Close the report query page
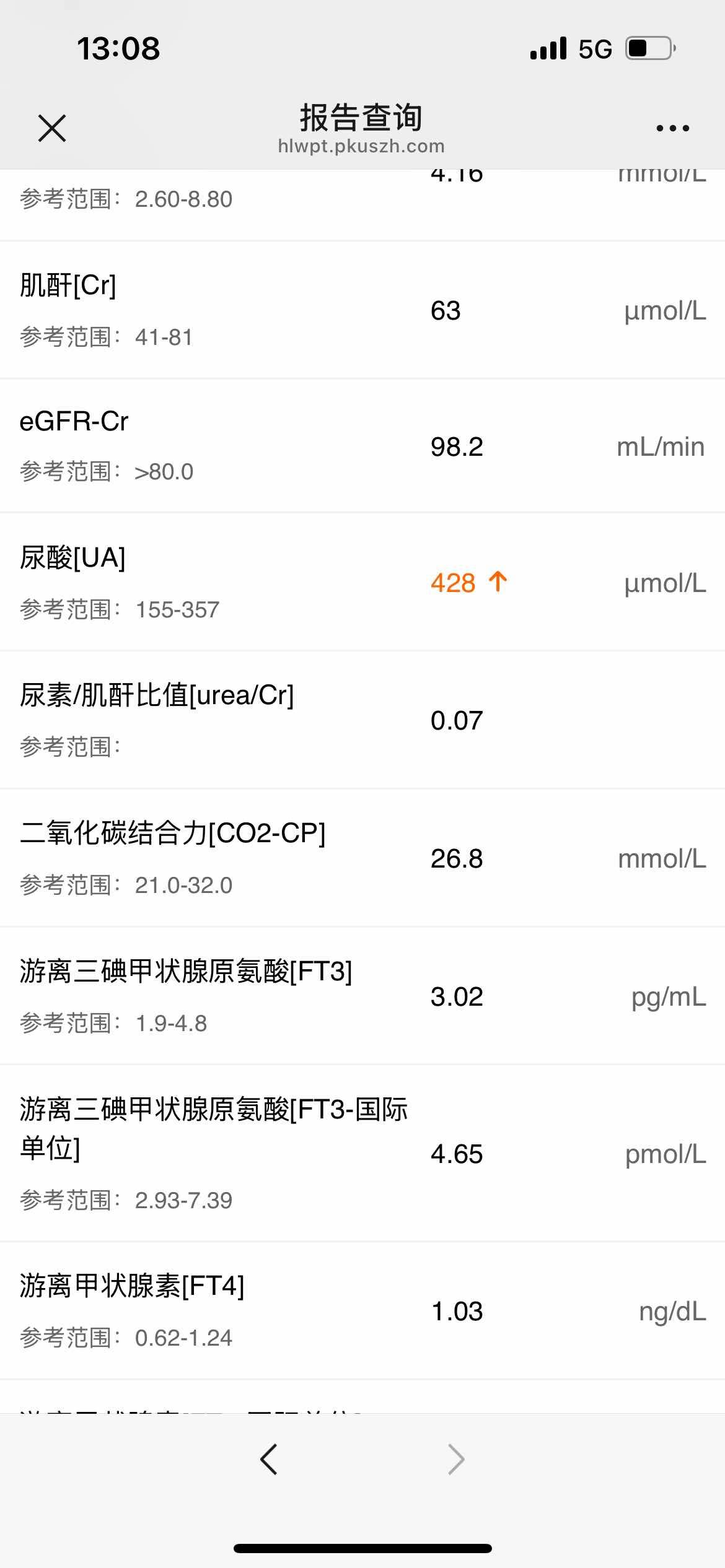Image resolution: width=725 pixels, height=1568 pixels. 52,128
